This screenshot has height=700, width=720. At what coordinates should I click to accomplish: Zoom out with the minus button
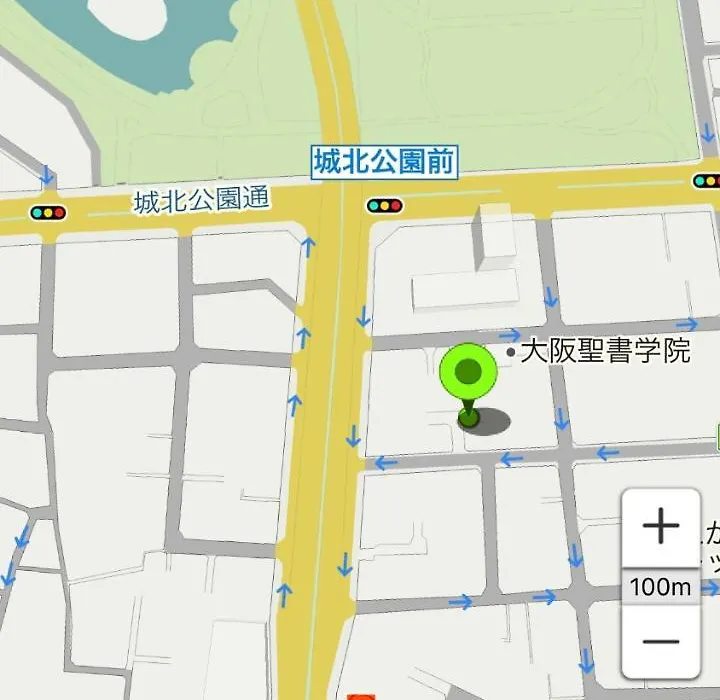661,642
